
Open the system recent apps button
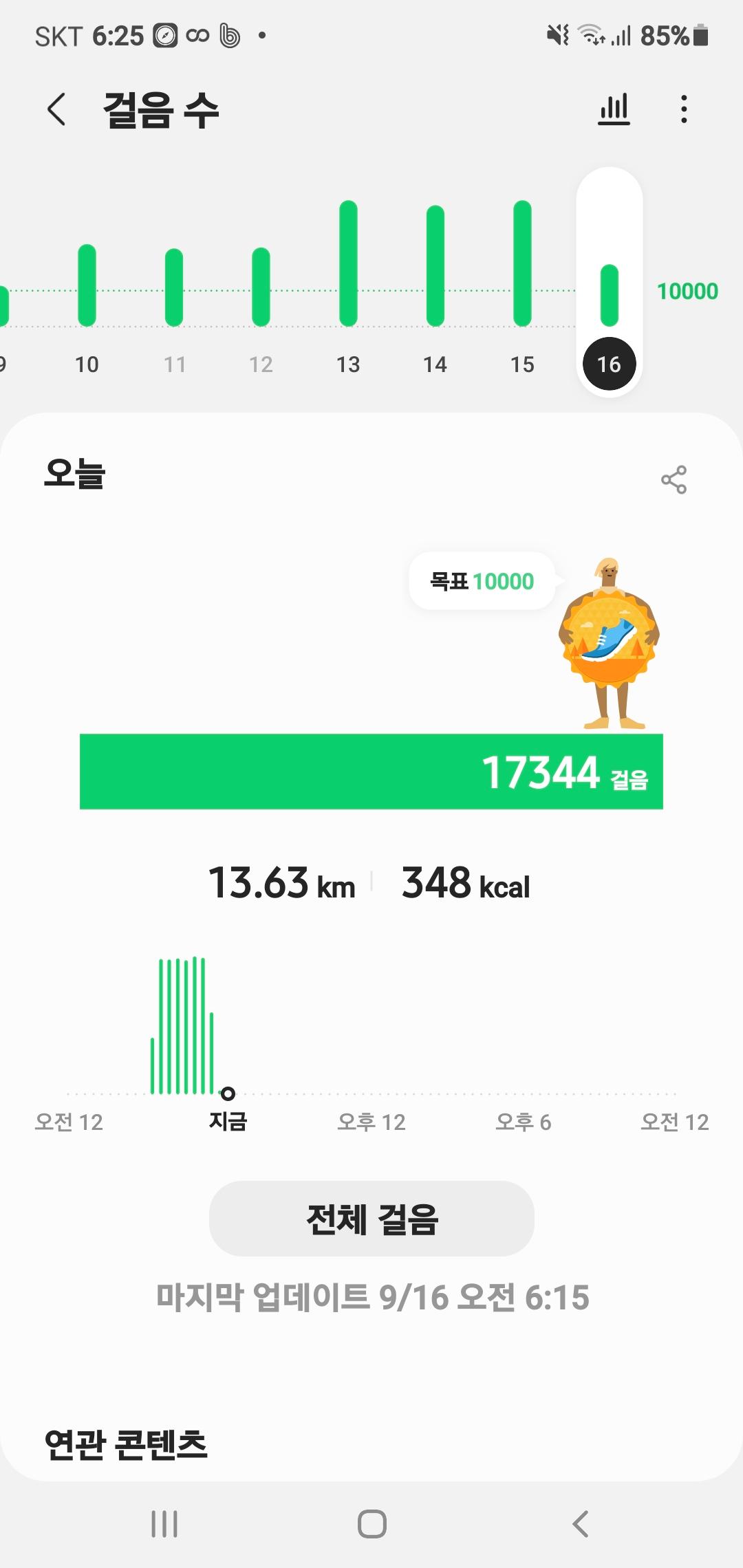click(x=164, y=1524)
